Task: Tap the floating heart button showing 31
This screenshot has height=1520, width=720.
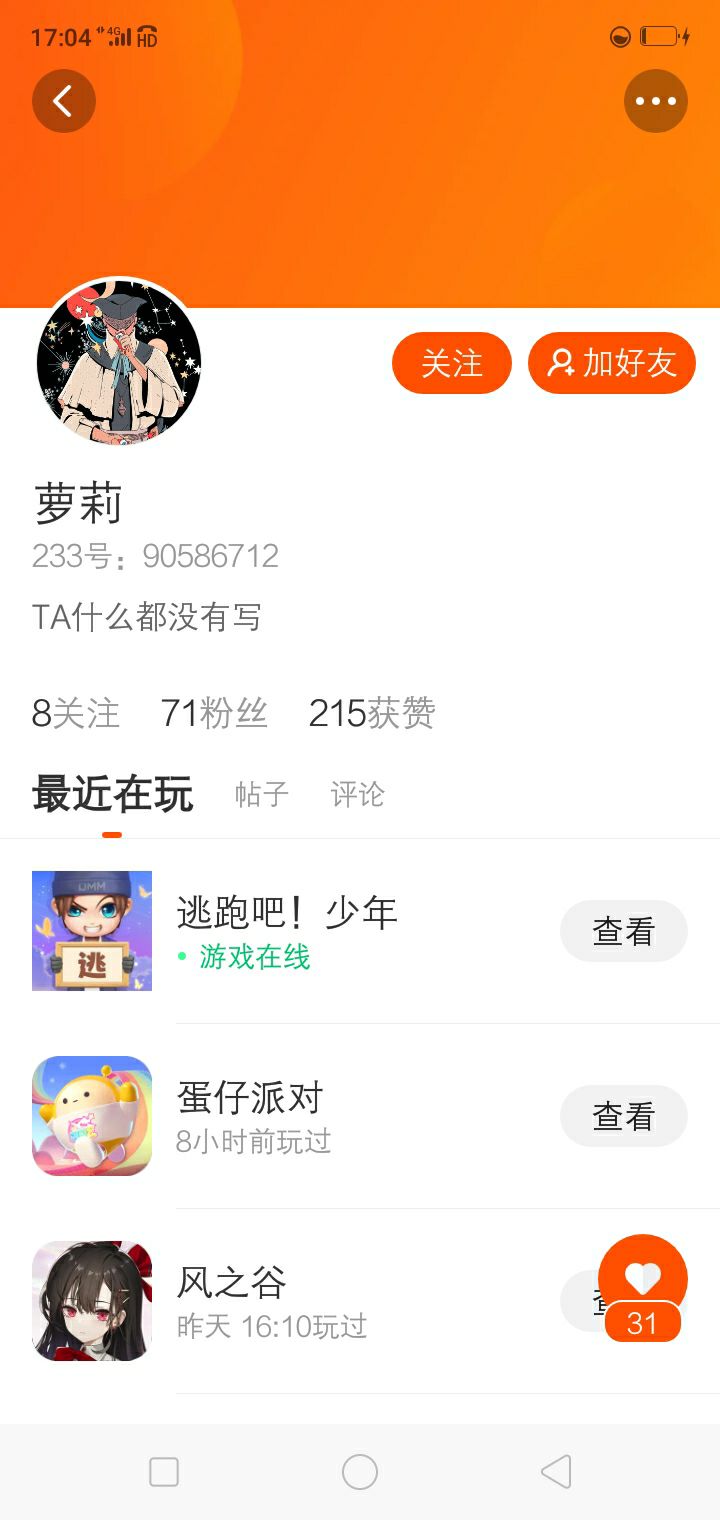Action: click(643, 1288)
